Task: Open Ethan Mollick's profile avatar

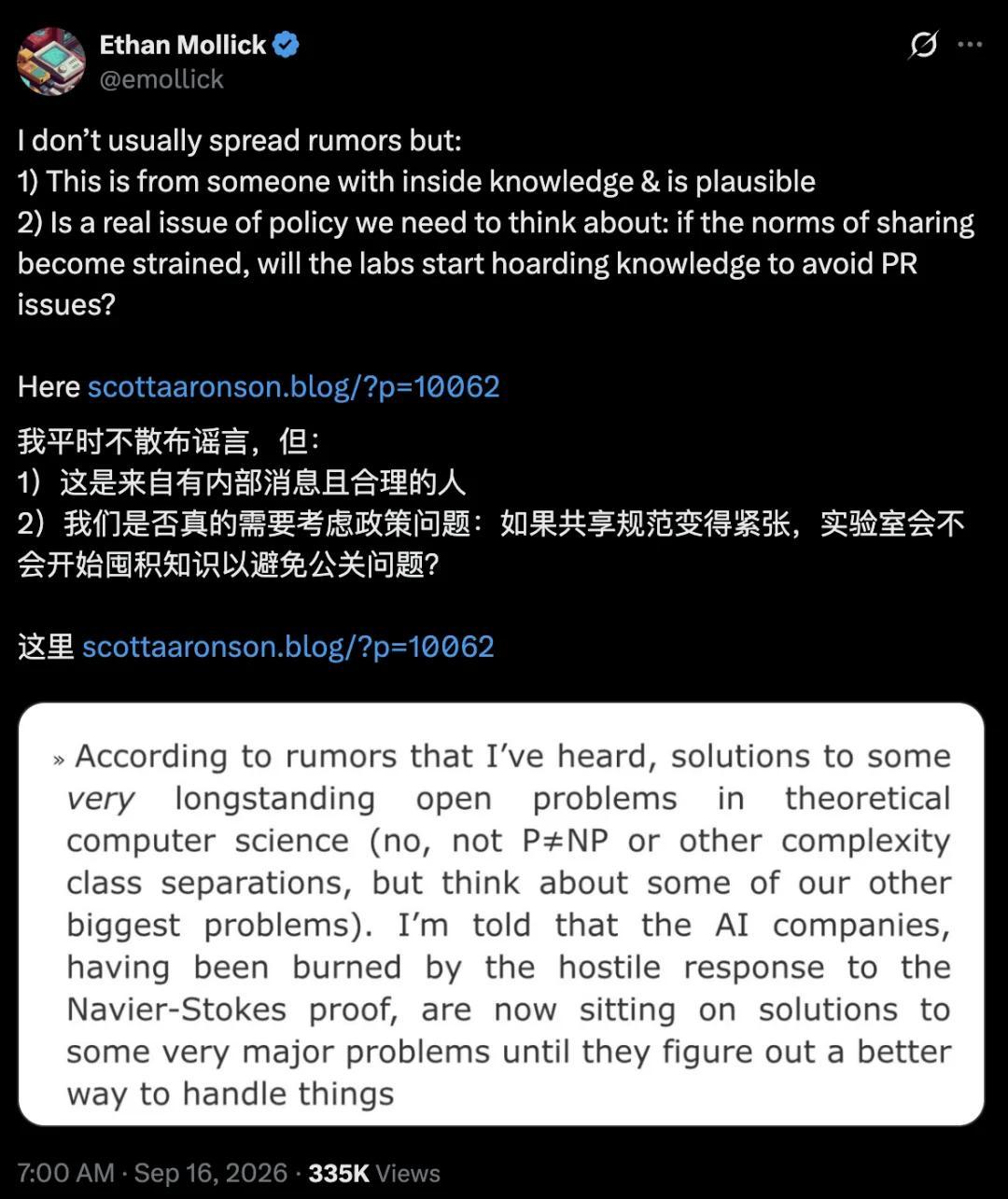Action: tap(51, 62)
